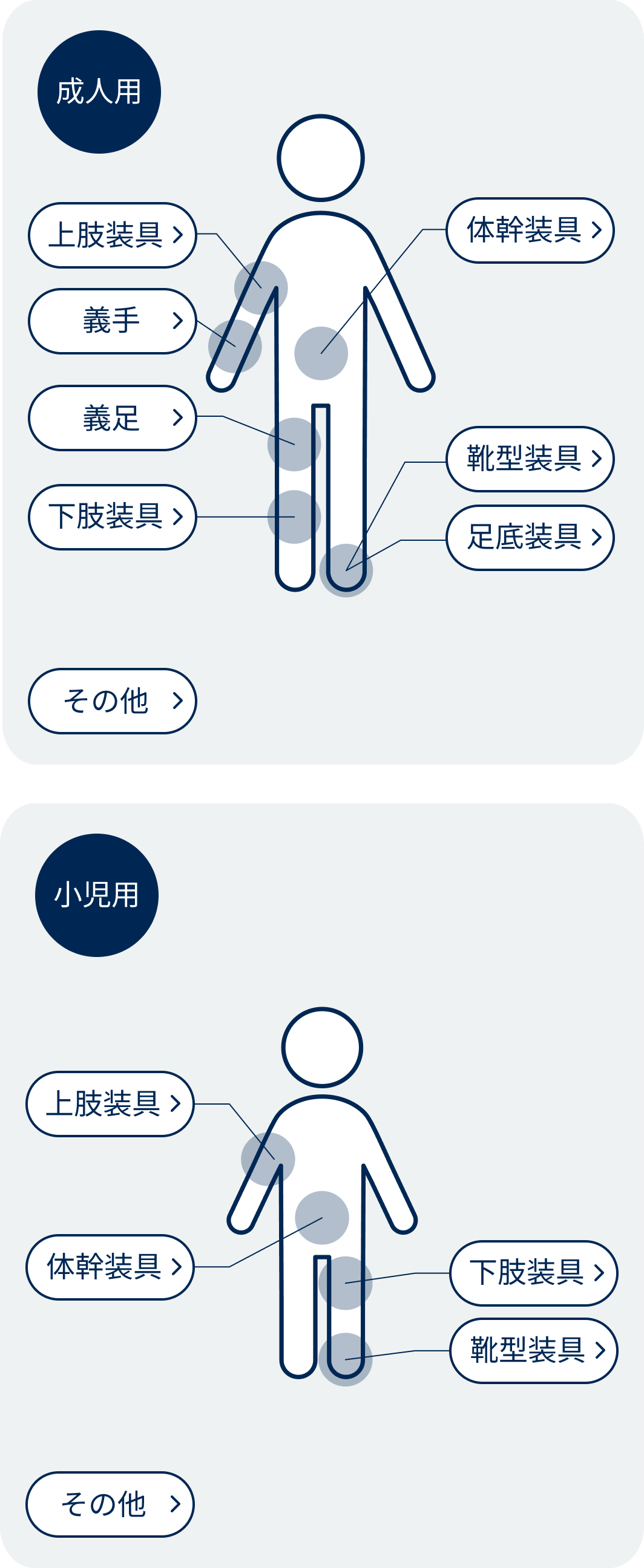The image size is (644, 1568).
Task: Click the chevron inside the 義足 pill
Action: pos(179,417)
